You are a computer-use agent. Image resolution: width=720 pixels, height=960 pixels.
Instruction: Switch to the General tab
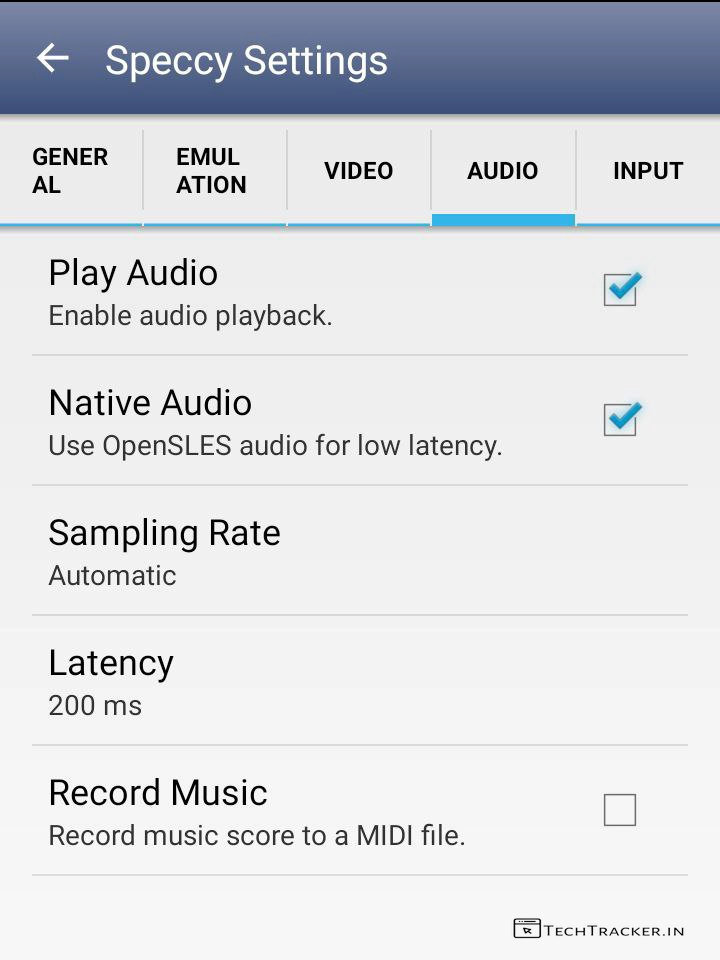[x=70, y=171]
